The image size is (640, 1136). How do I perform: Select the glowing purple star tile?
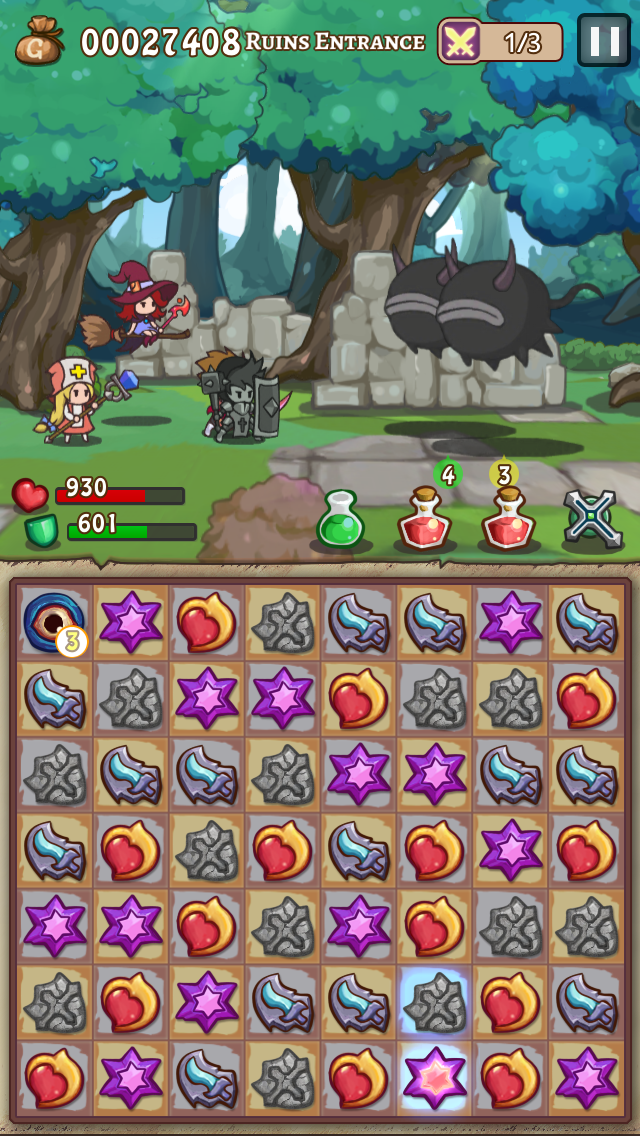(x=434, y=1077)
